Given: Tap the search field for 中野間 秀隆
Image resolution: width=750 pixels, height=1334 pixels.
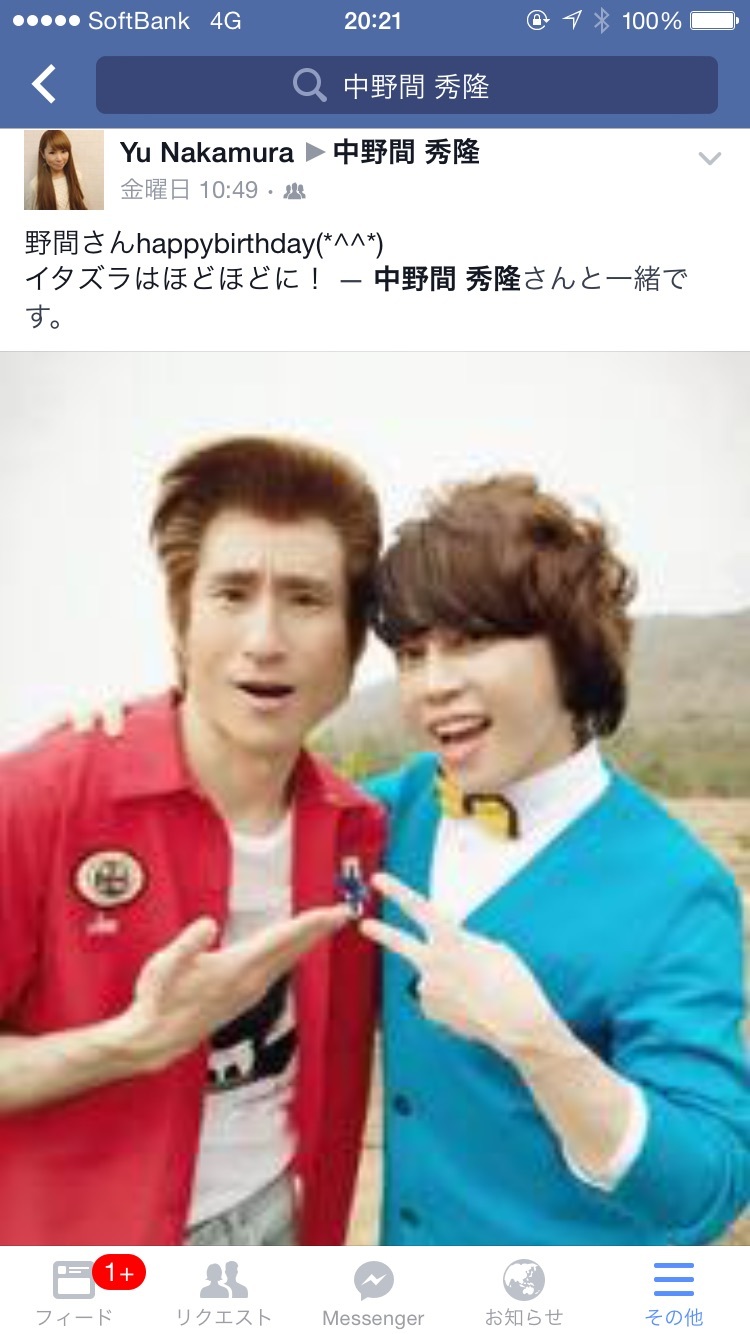Looking at the screenshot, I should [x=407, y=86].
